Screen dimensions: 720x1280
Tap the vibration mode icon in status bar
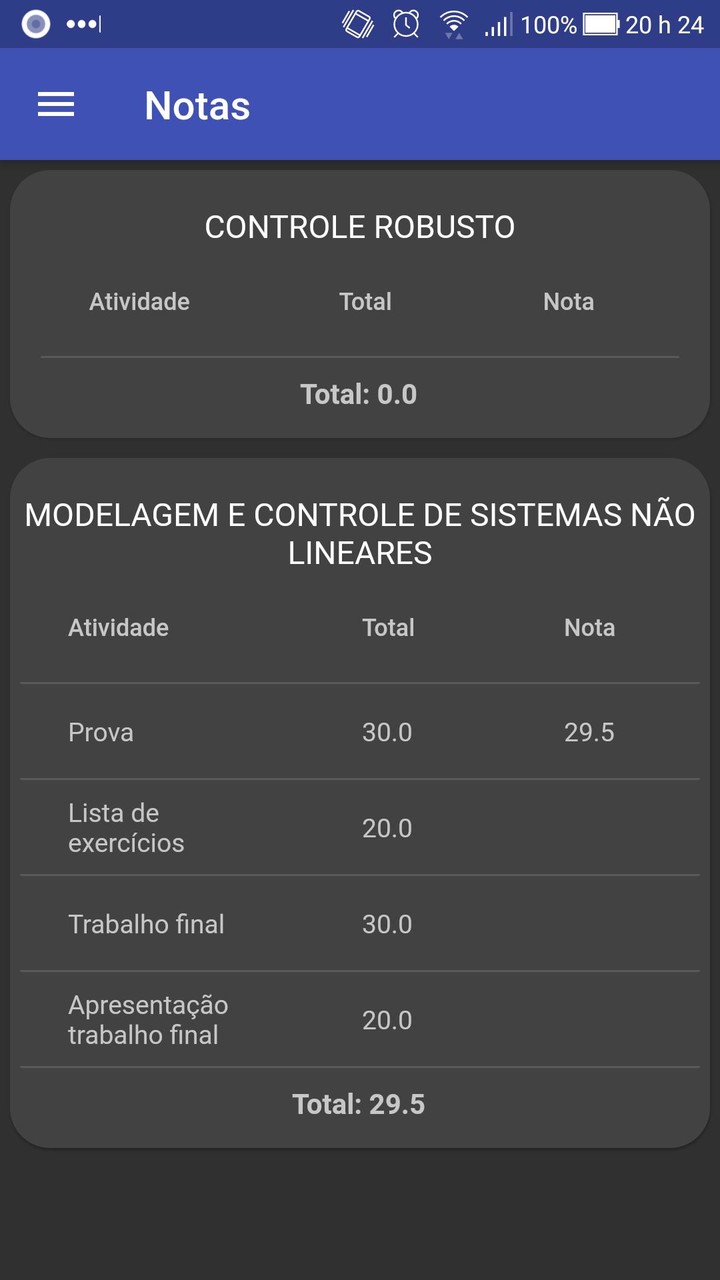coord(356,24)
